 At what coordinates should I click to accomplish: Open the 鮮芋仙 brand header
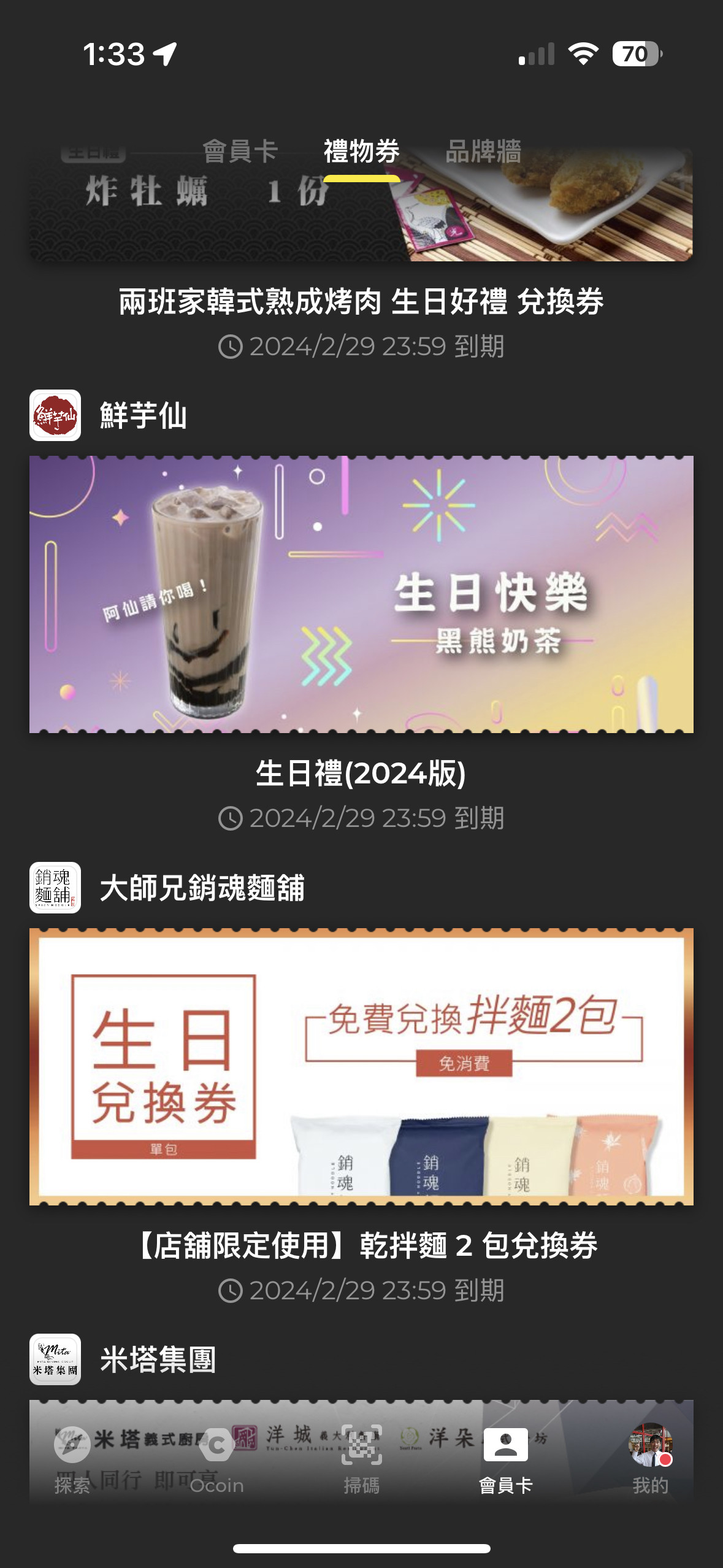143,415
